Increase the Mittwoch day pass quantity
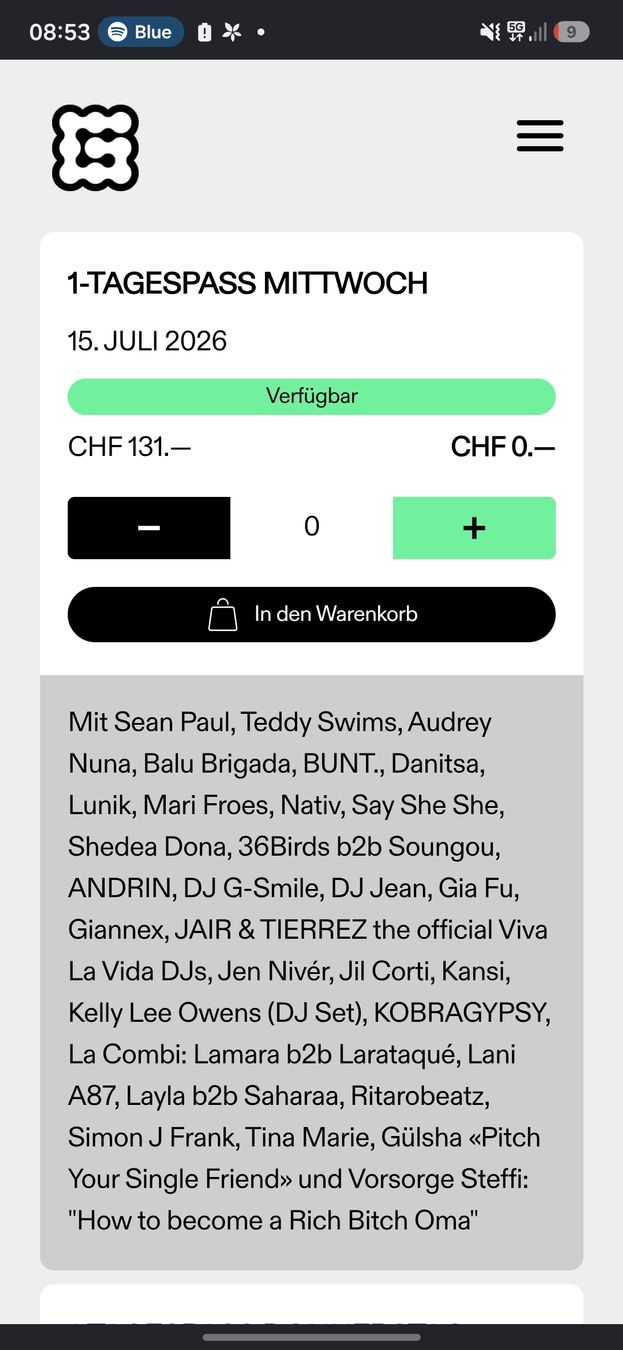Viewport: 623px width, 1350px height. pyautogui.click(x=474, y=528)
